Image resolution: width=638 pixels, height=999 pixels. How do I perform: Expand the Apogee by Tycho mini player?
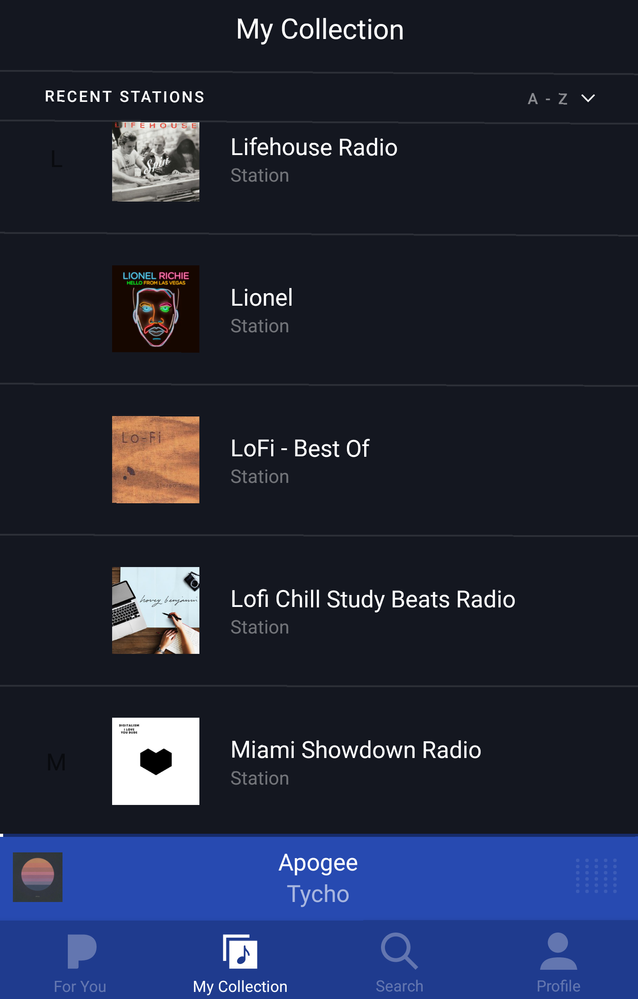(318, 878)
